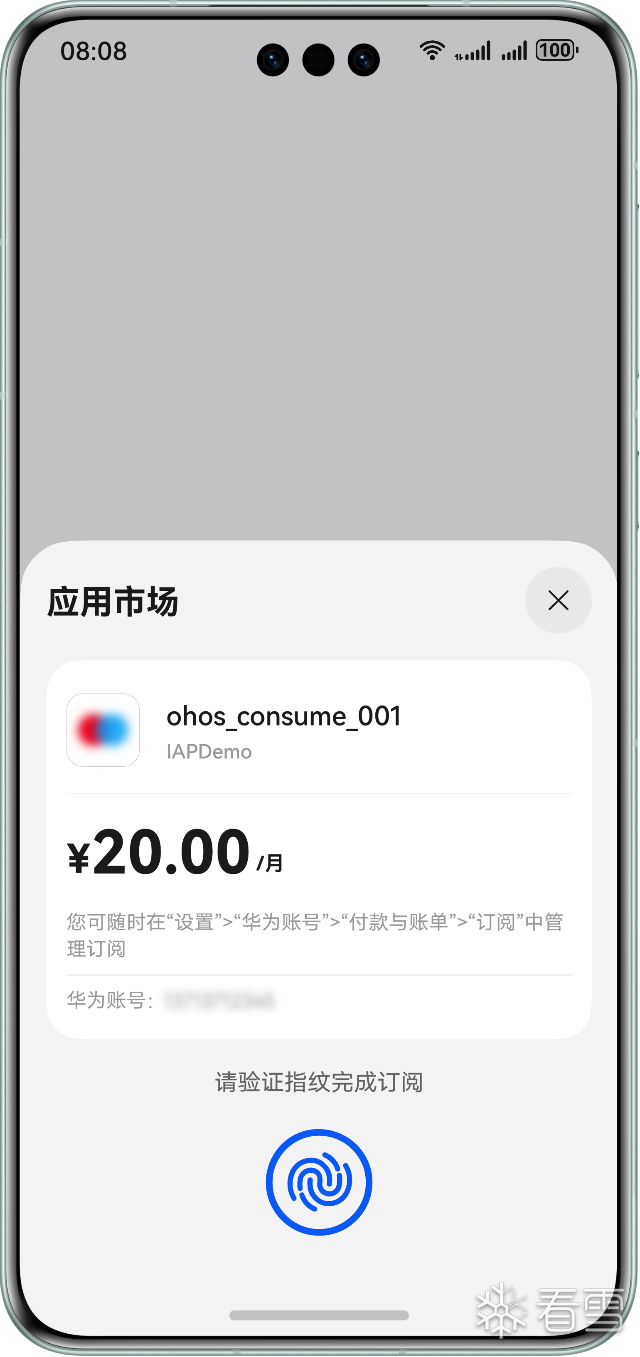
Task: Tap the fingerprint icon to verify subscription
Action: pos(319,1181)
